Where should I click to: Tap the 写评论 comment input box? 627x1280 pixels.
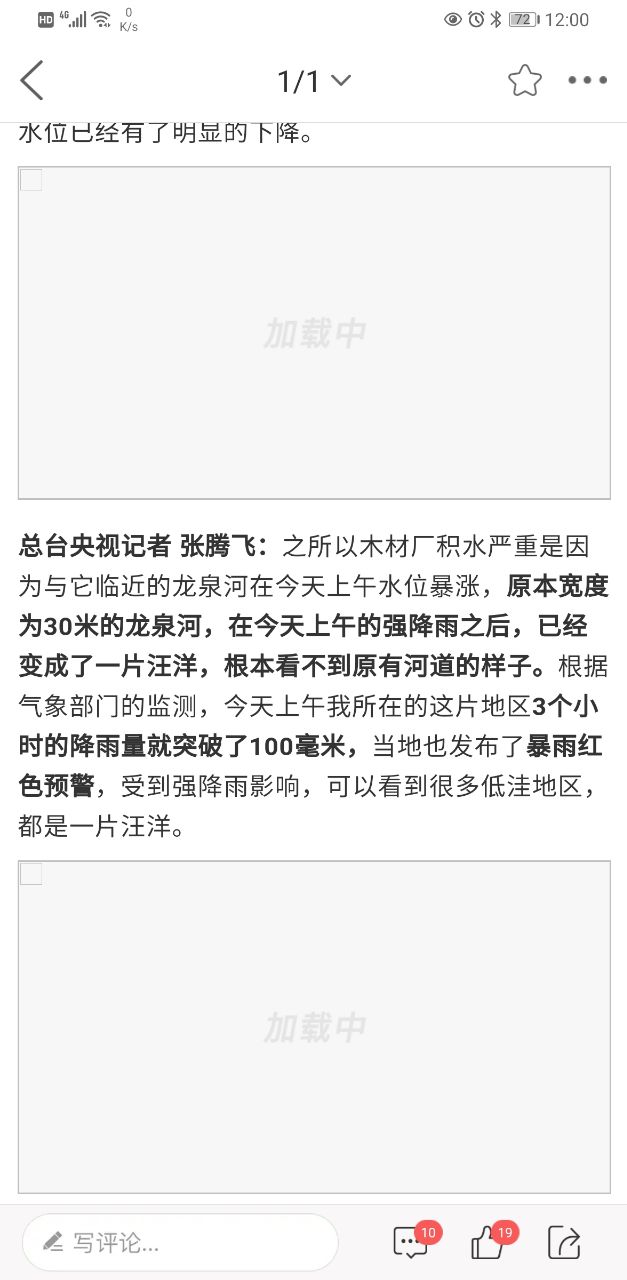pos(180,1243)
